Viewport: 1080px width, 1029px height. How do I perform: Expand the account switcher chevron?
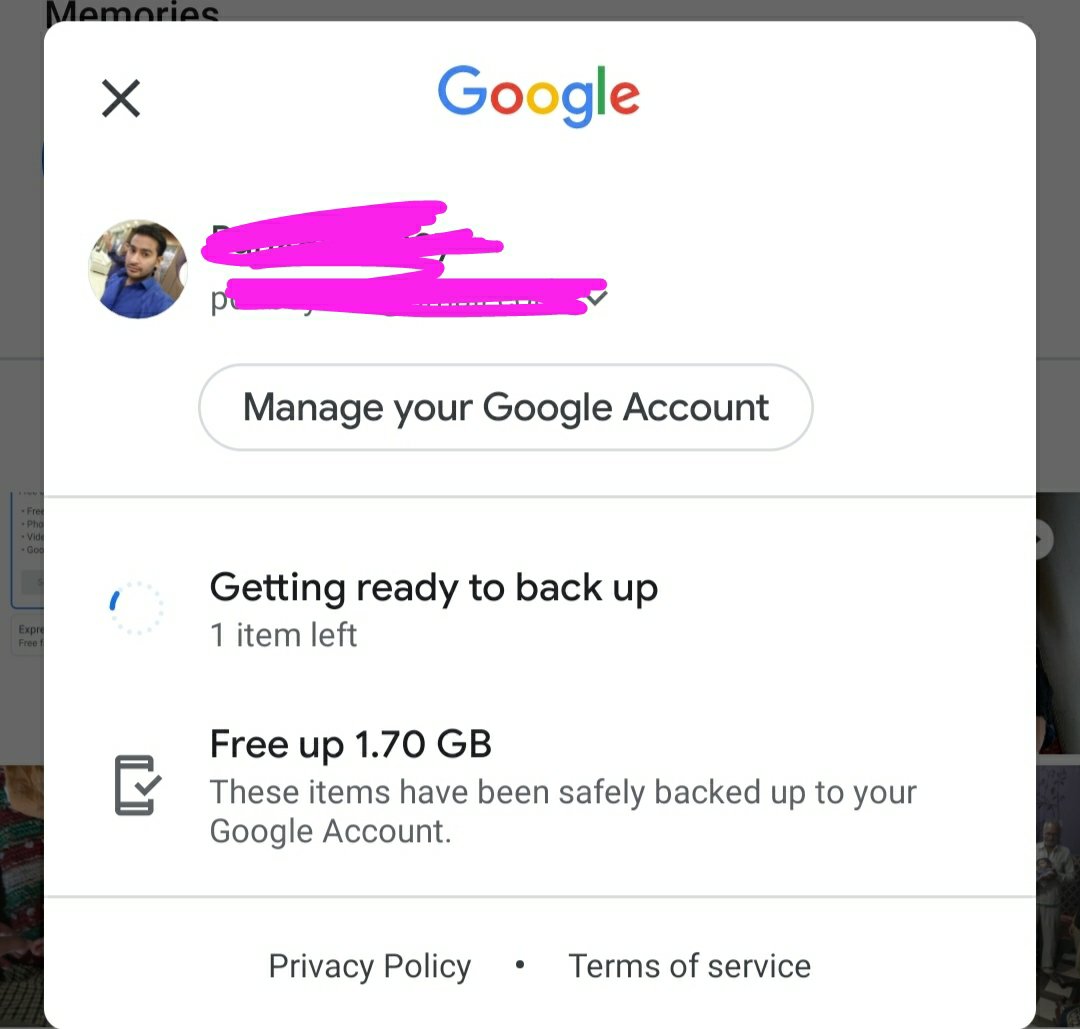click(x=597, y=298)
